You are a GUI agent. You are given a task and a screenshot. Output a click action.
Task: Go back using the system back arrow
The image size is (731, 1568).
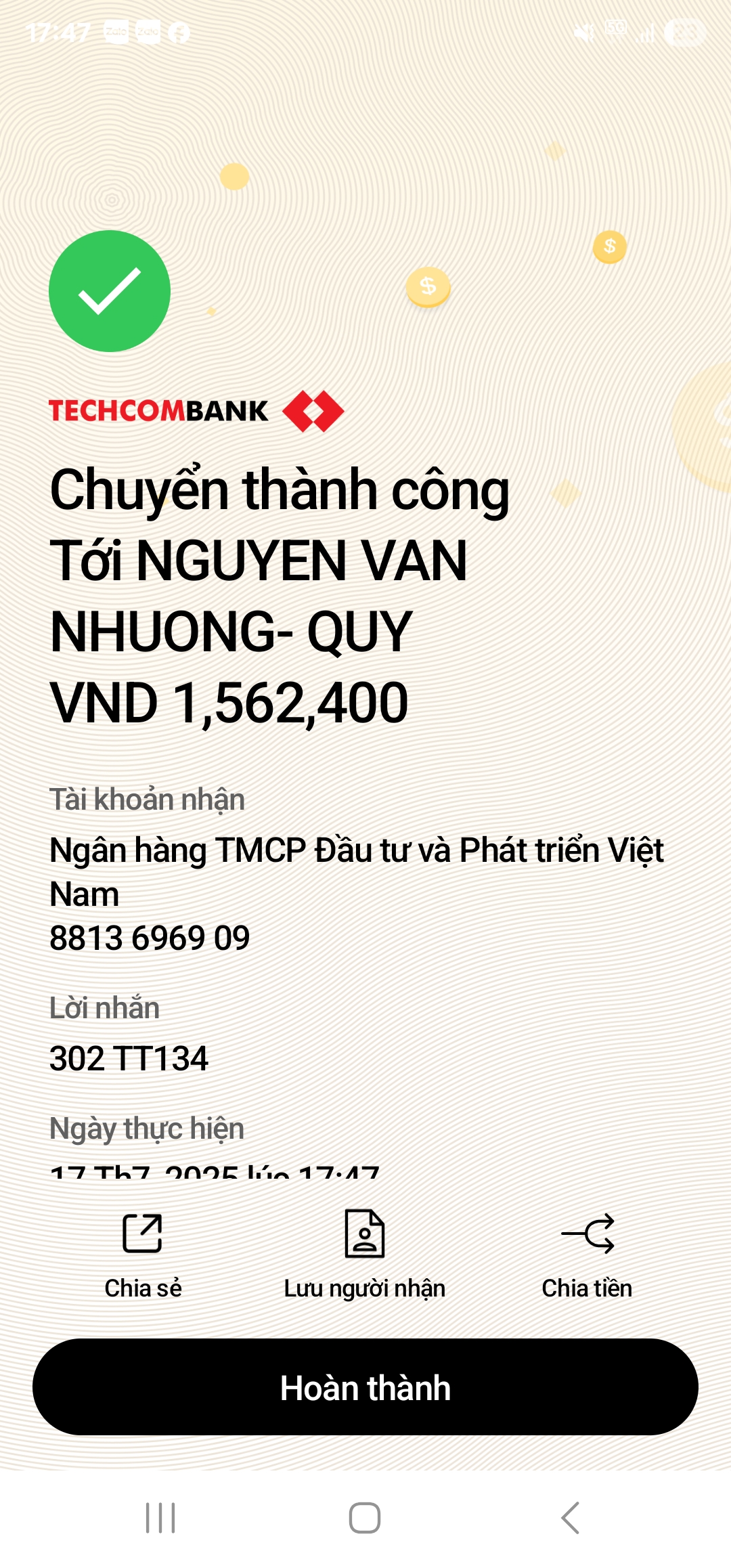(x=571, y=1517)
